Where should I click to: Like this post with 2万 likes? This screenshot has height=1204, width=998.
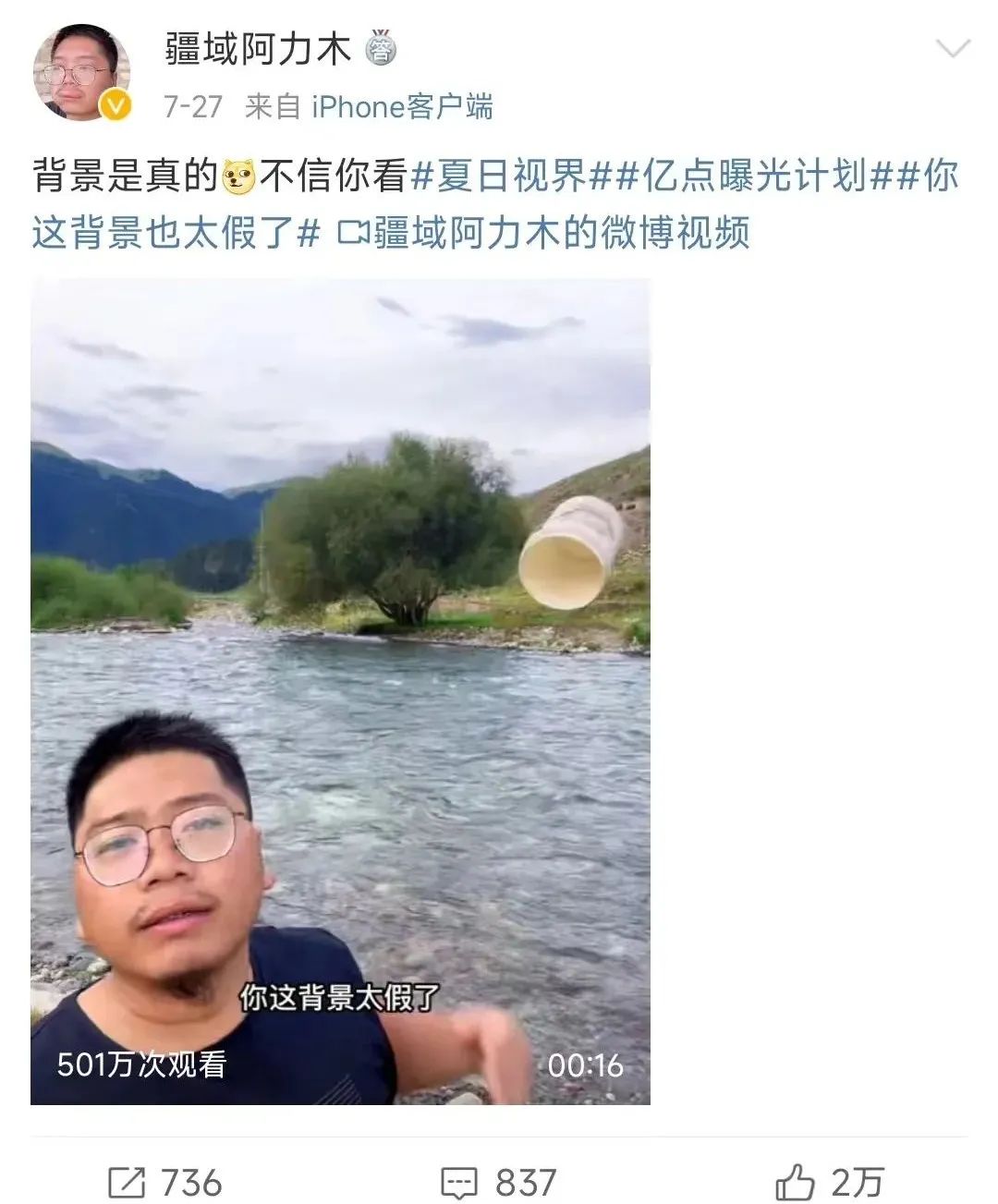[x=829, y=1182]
